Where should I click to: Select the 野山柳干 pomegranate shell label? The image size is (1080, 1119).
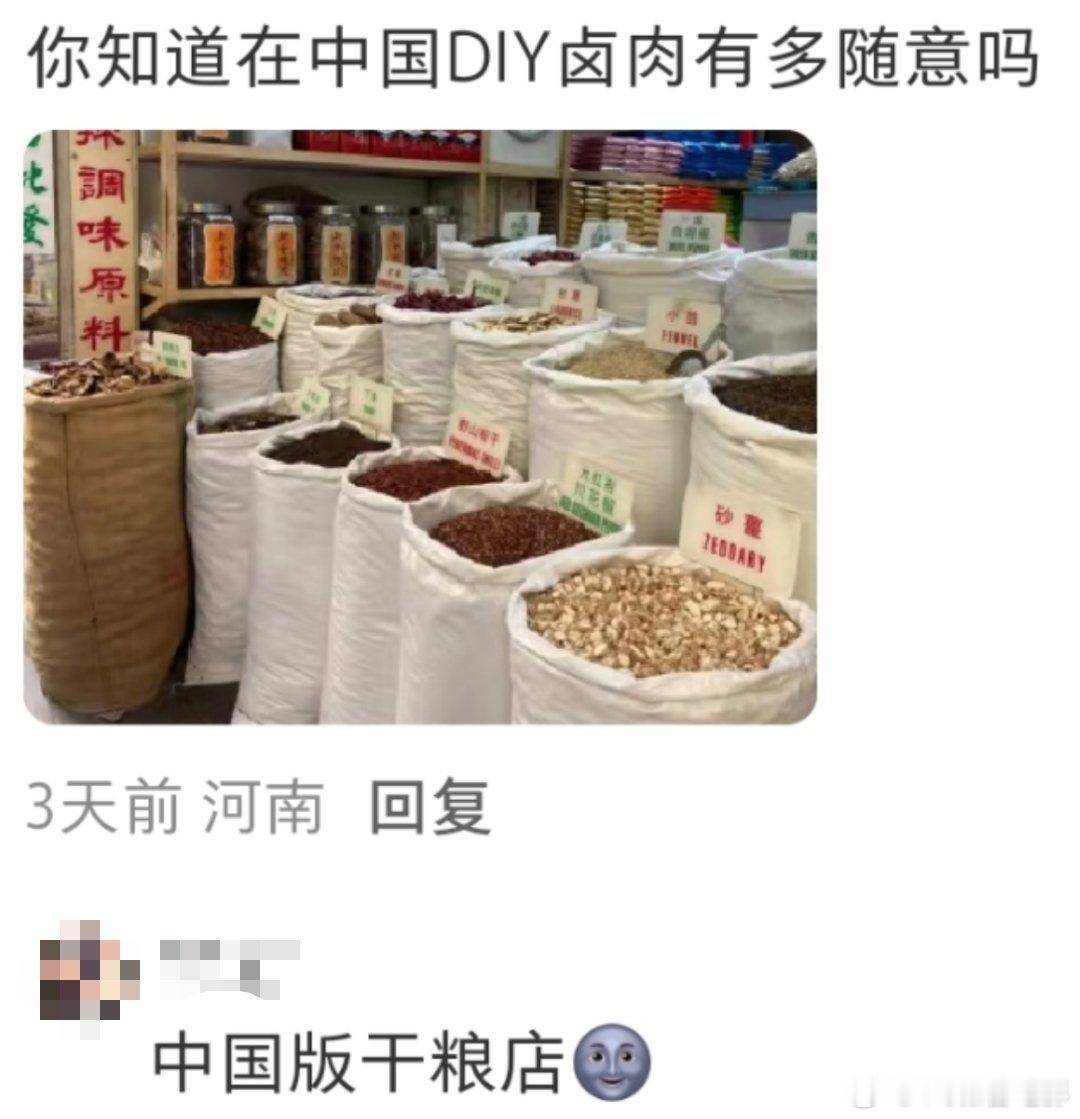click(x=478, y=441)
